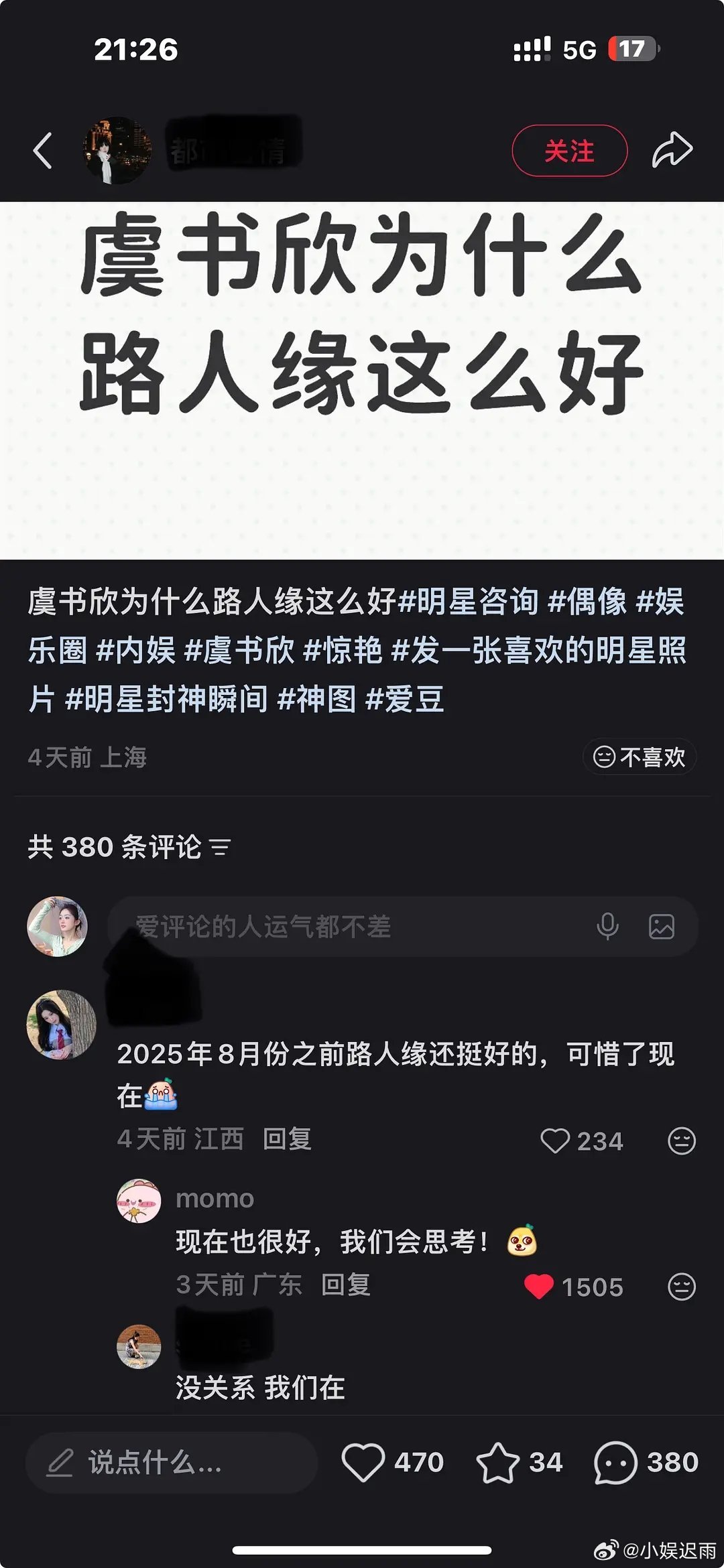Tap 回复 to reply to momo's comment
724x1568 pixels.
click(347, 1287)
